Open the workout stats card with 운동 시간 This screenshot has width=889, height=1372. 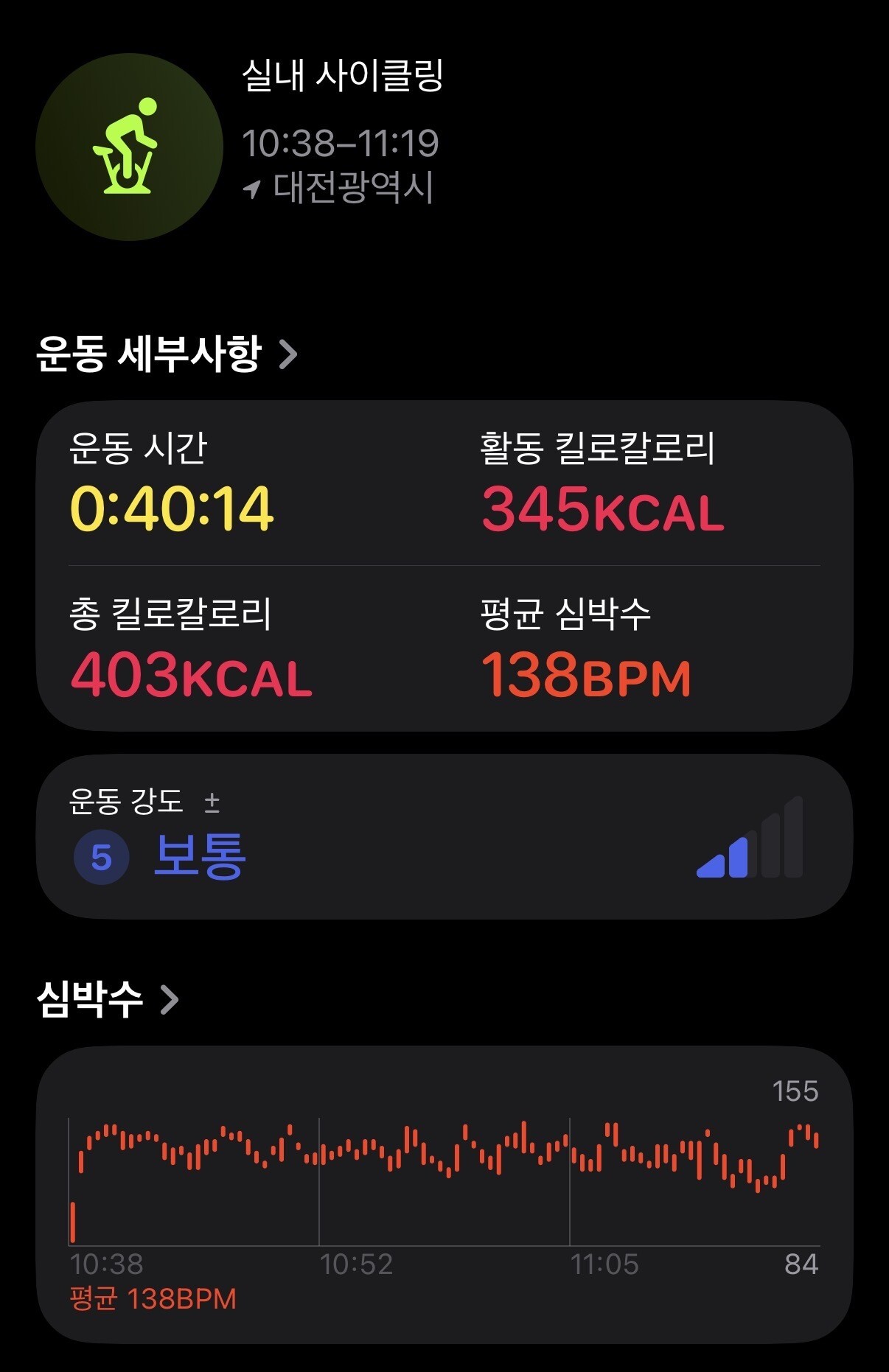click(444, 566)
